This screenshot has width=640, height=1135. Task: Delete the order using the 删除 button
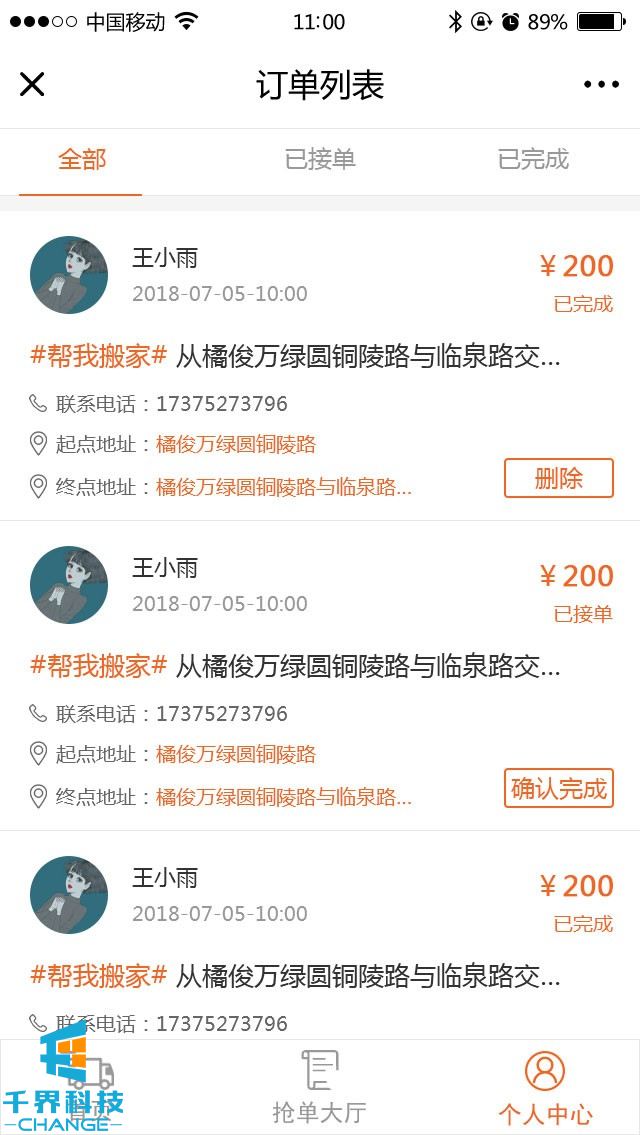coord(558,478)
